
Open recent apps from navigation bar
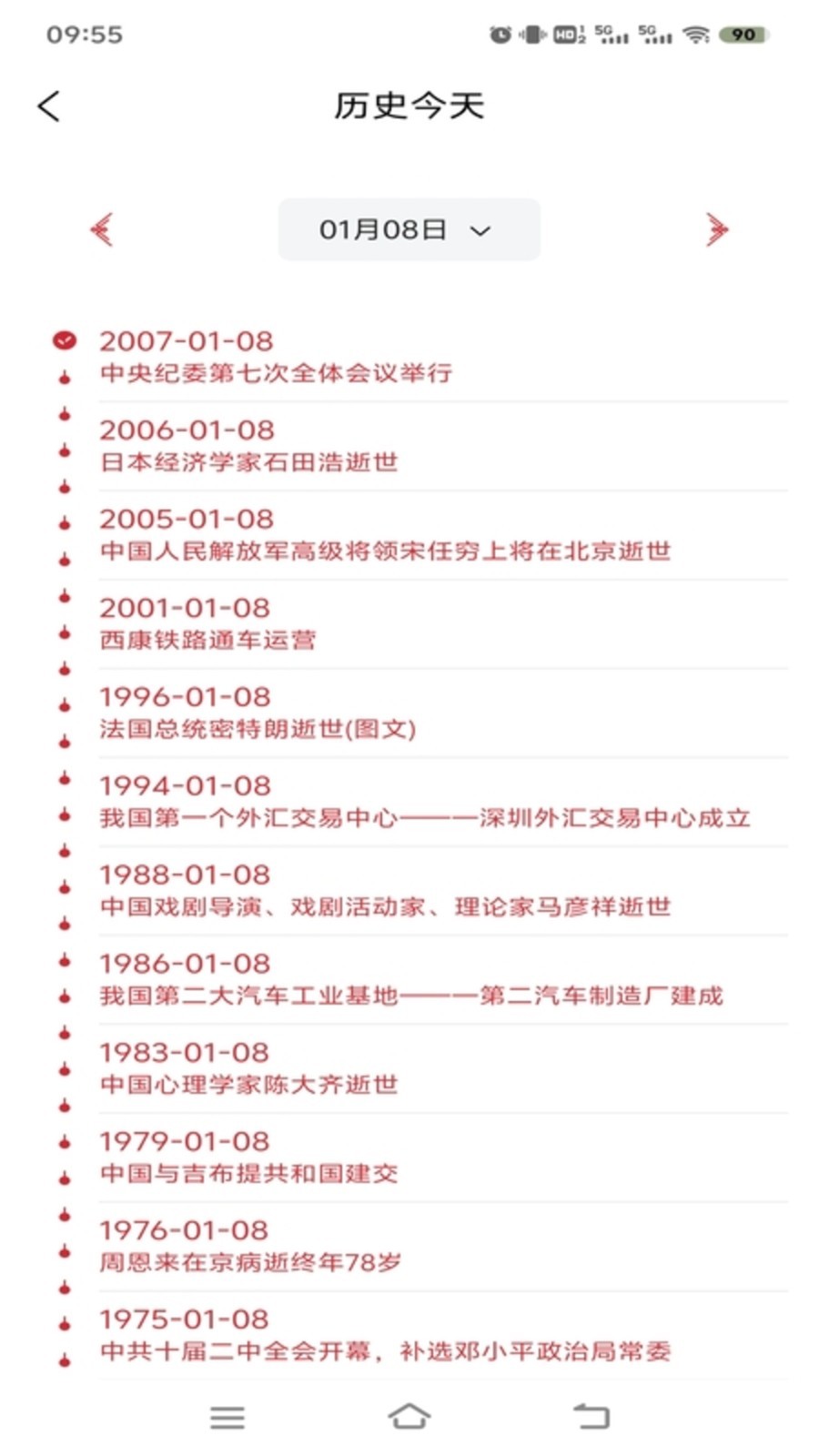(x=227, y=1417)
